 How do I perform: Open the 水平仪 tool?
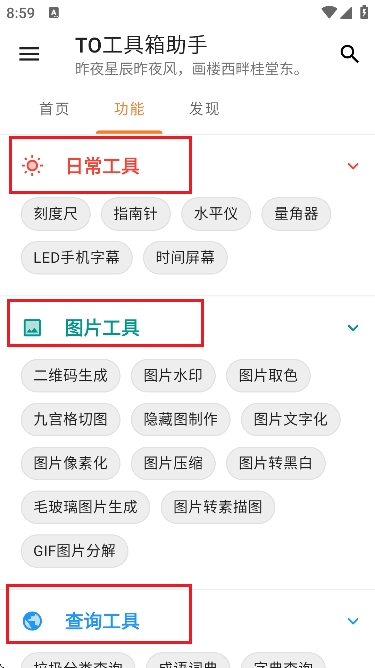click(216, 214)
